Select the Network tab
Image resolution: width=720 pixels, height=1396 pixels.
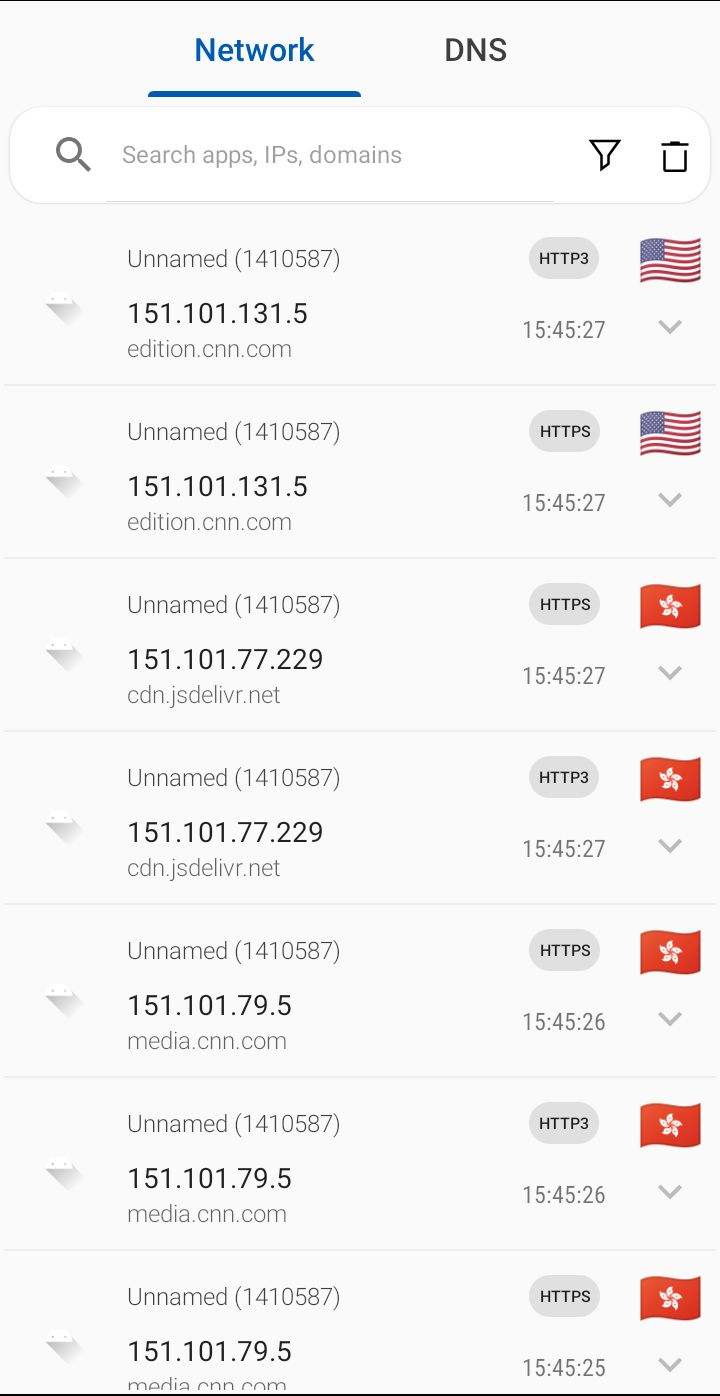(254, 49)
